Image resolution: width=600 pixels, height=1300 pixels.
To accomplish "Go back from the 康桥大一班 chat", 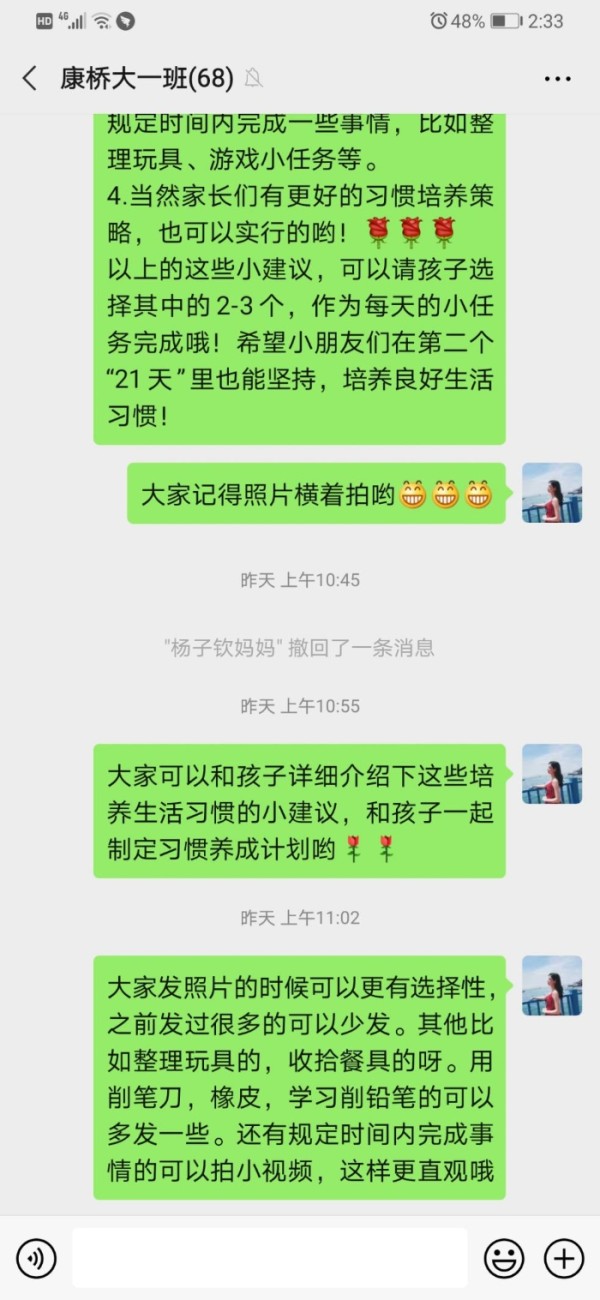I will pos(29,78).
